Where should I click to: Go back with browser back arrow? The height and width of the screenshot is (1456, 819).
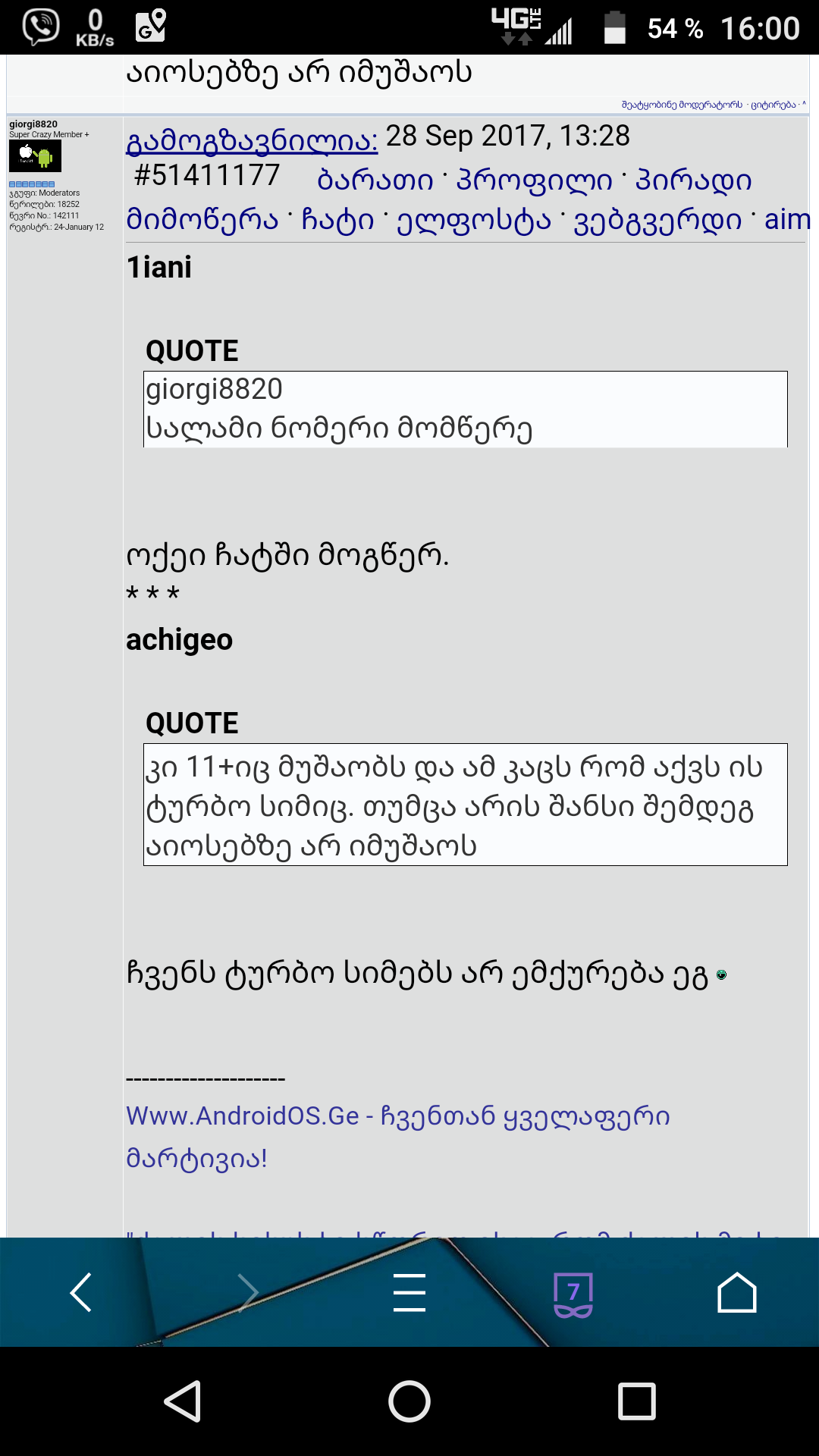coord(81,1292)
